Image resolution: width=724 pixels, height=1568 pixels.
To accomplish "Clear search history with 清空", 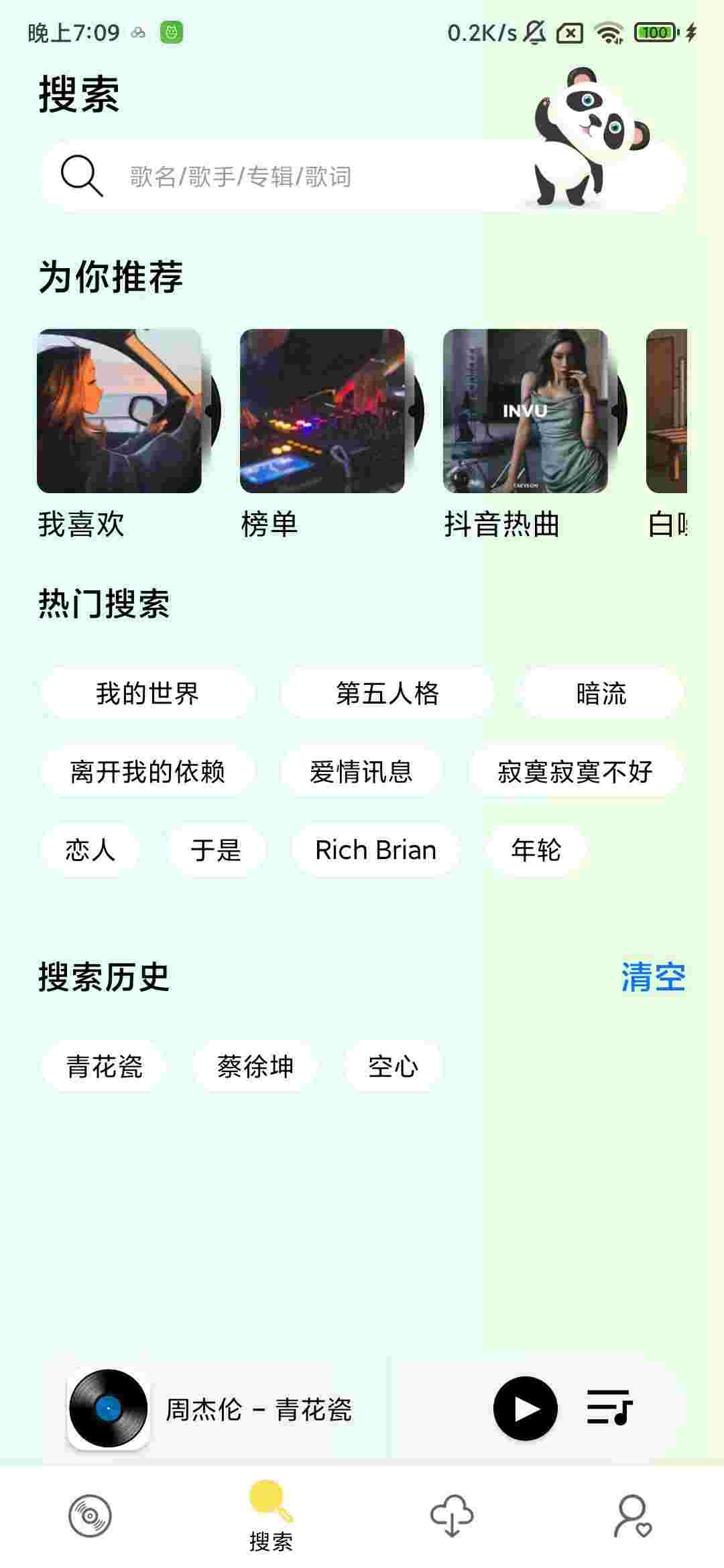I will click(x=653, y=977).
